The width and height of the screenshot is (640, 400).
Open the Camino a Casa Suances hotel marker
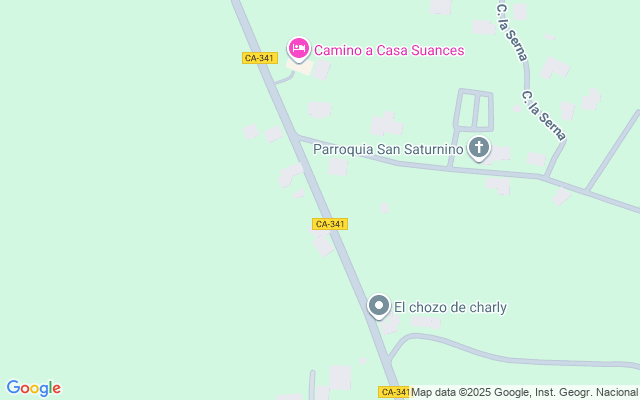pyautogui.click(x=298, y=48)
